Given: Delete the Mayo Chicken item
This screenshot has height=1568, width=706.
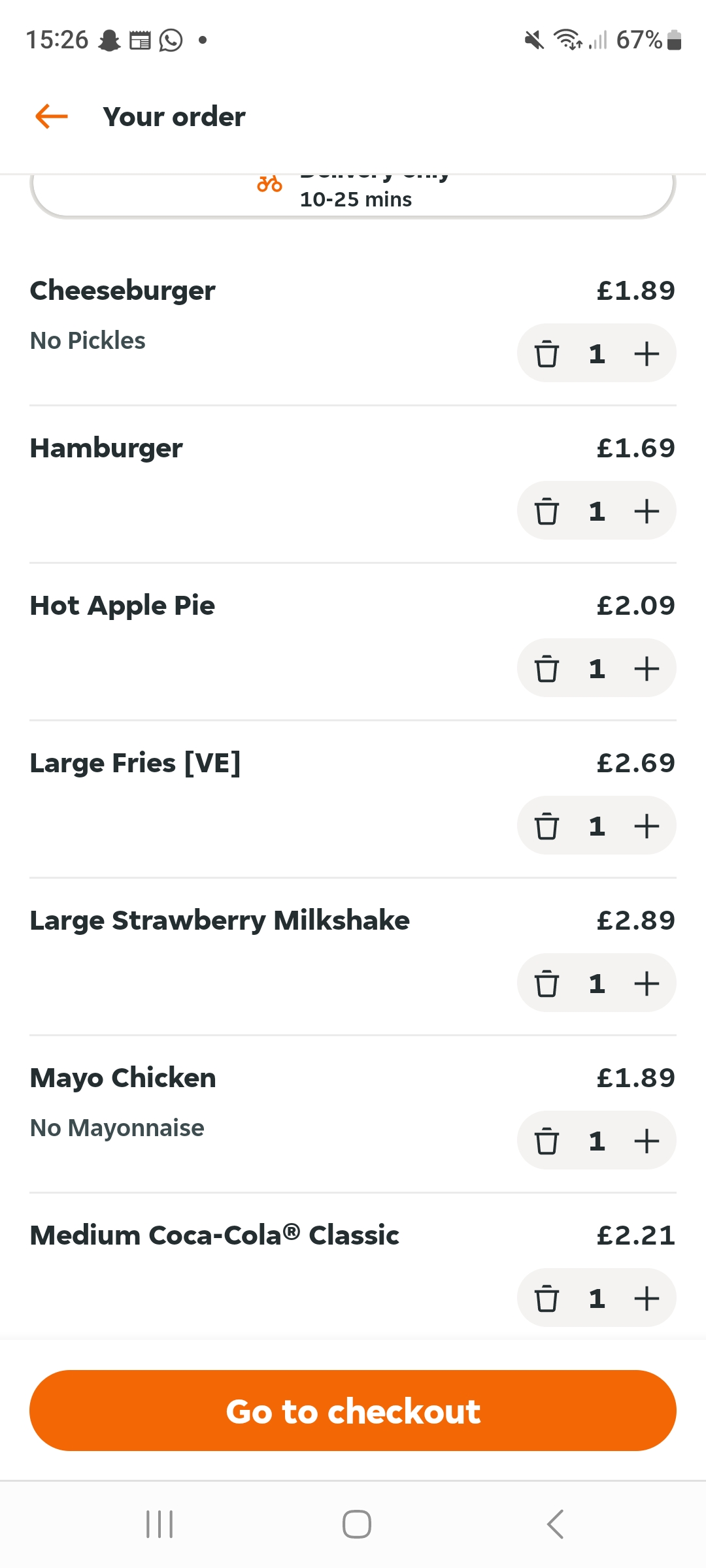Looking at the screenshot, I should 547,1141.
